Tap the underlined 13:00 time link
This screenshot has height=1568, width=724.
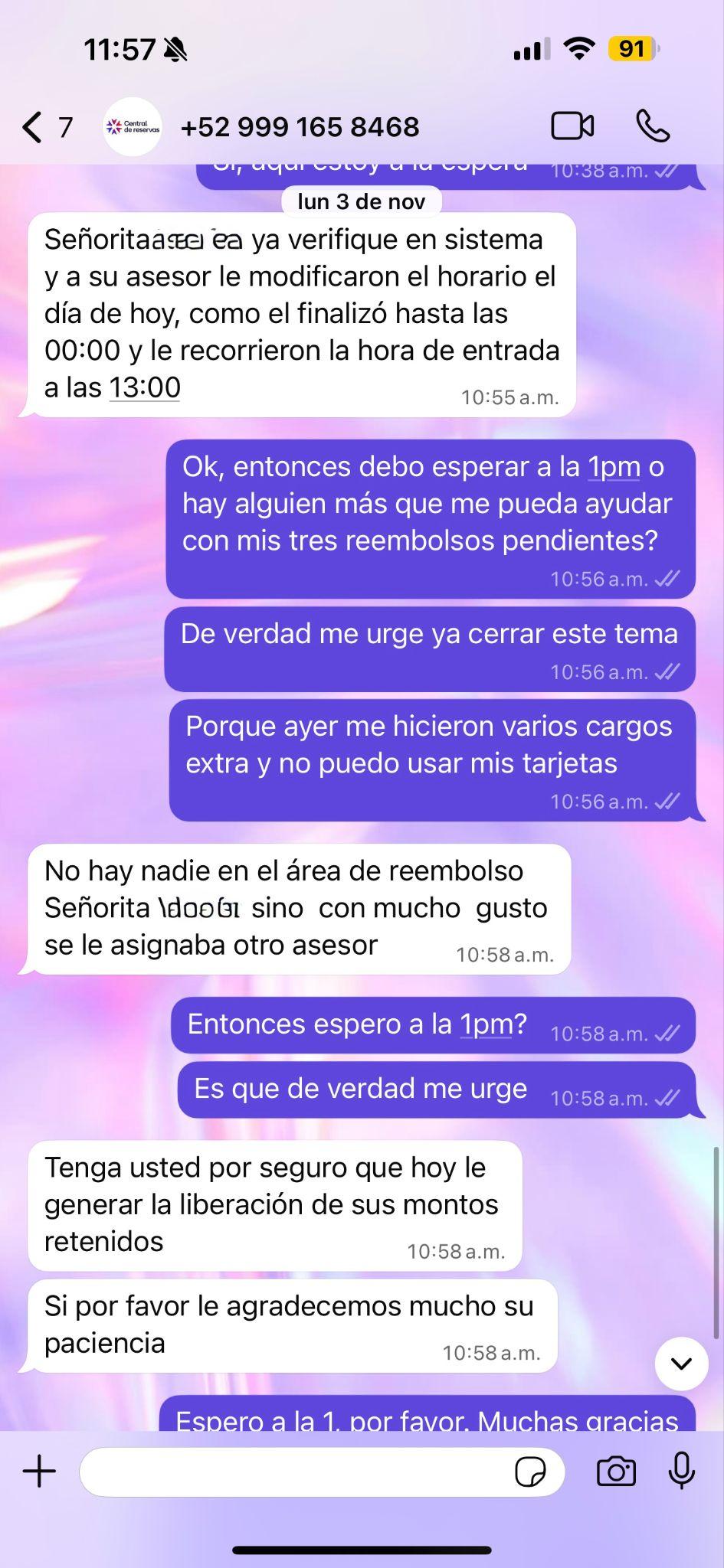coord(145,387)
